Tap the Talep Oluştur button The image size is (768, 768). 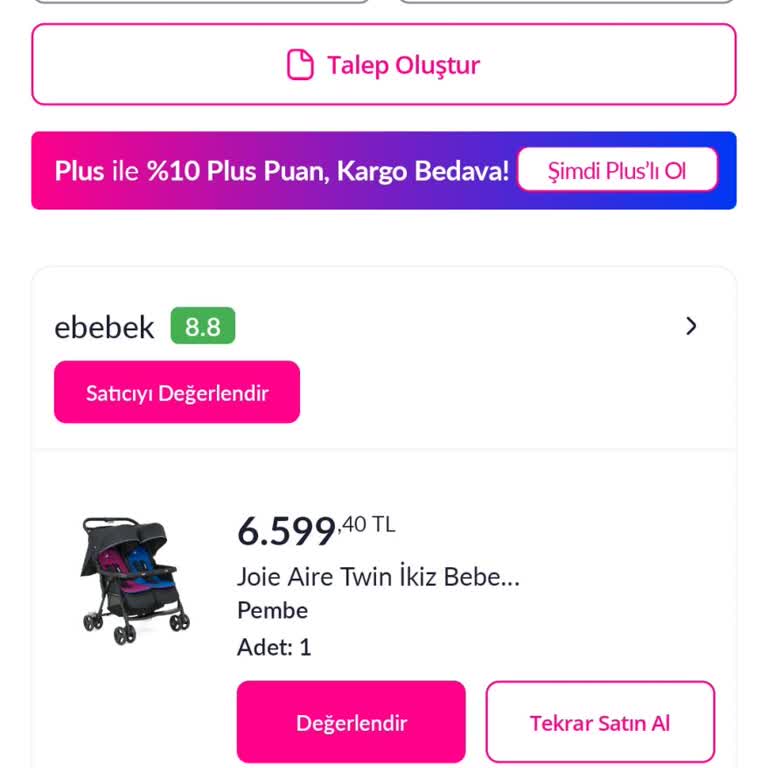(x=384, y=65)
